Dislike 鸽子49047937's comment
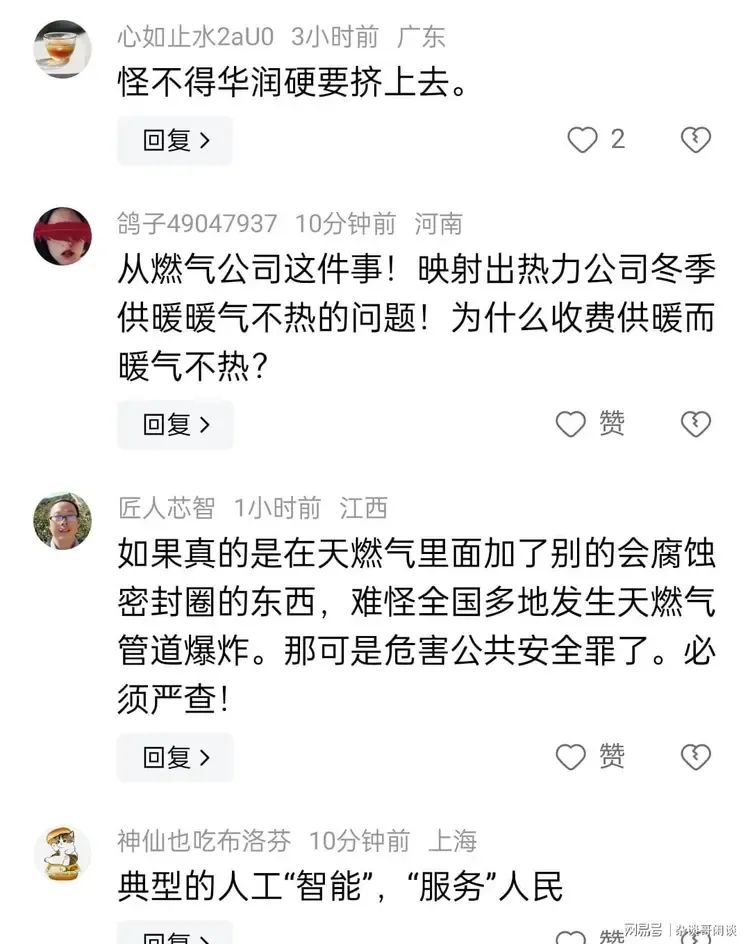This screenshot has height=944, width=750. coord(696,425)
